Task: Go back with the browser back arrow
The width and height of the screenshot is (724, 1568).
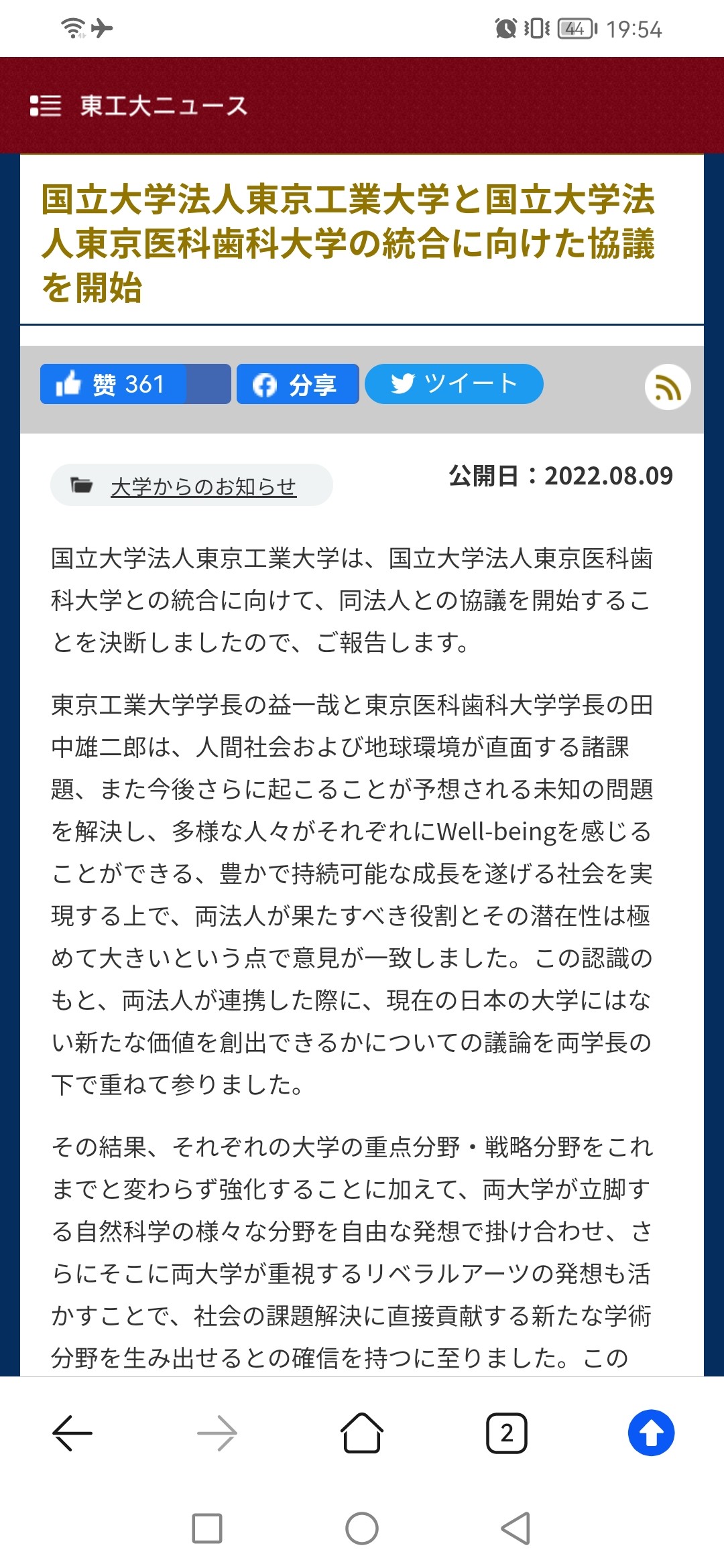Action: click(72, 1433)
